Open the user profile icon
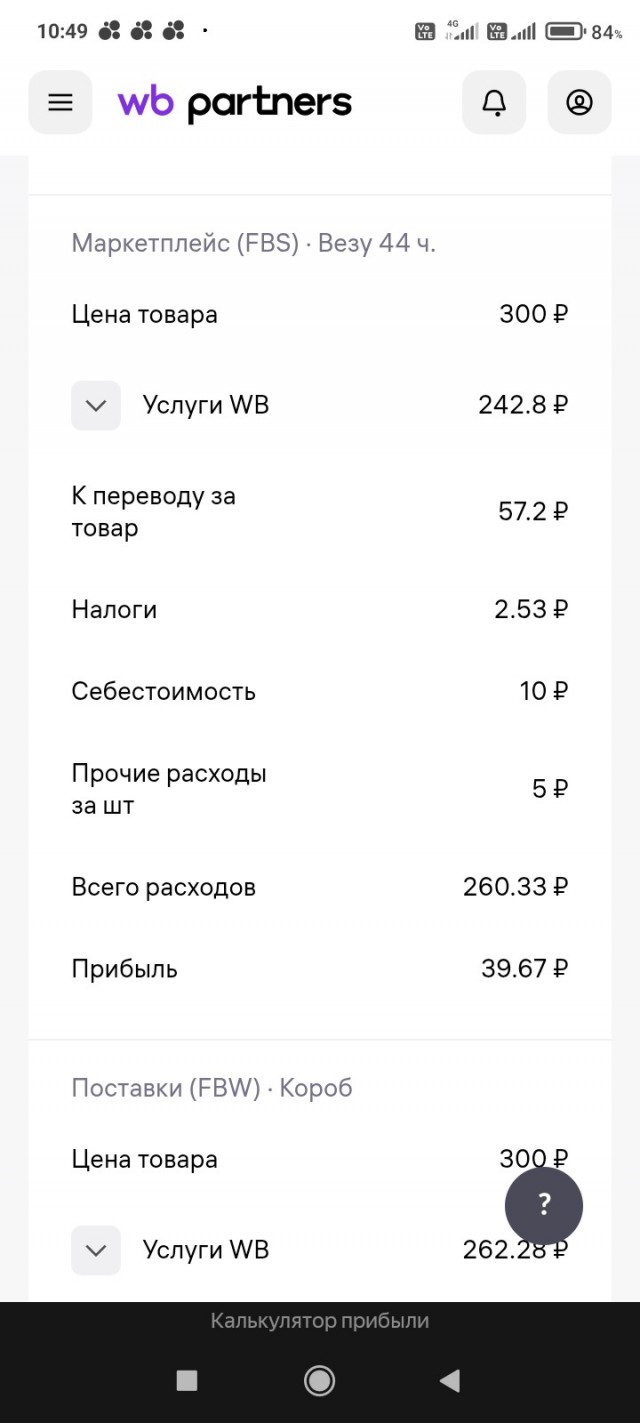This screenshot has width=640, height=1423. [579, 102]
